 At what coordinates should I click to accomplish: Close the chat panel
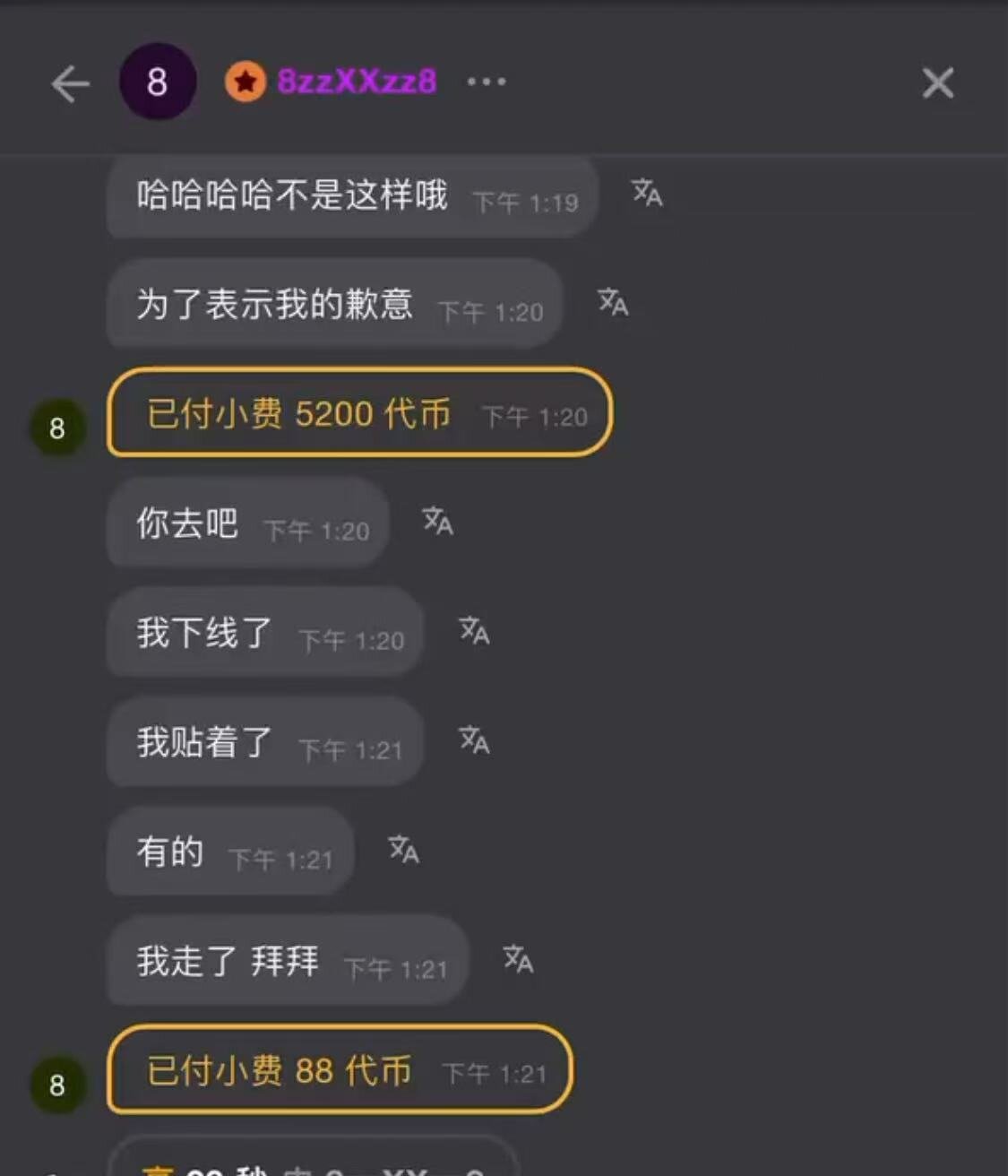tap(937, 83)
